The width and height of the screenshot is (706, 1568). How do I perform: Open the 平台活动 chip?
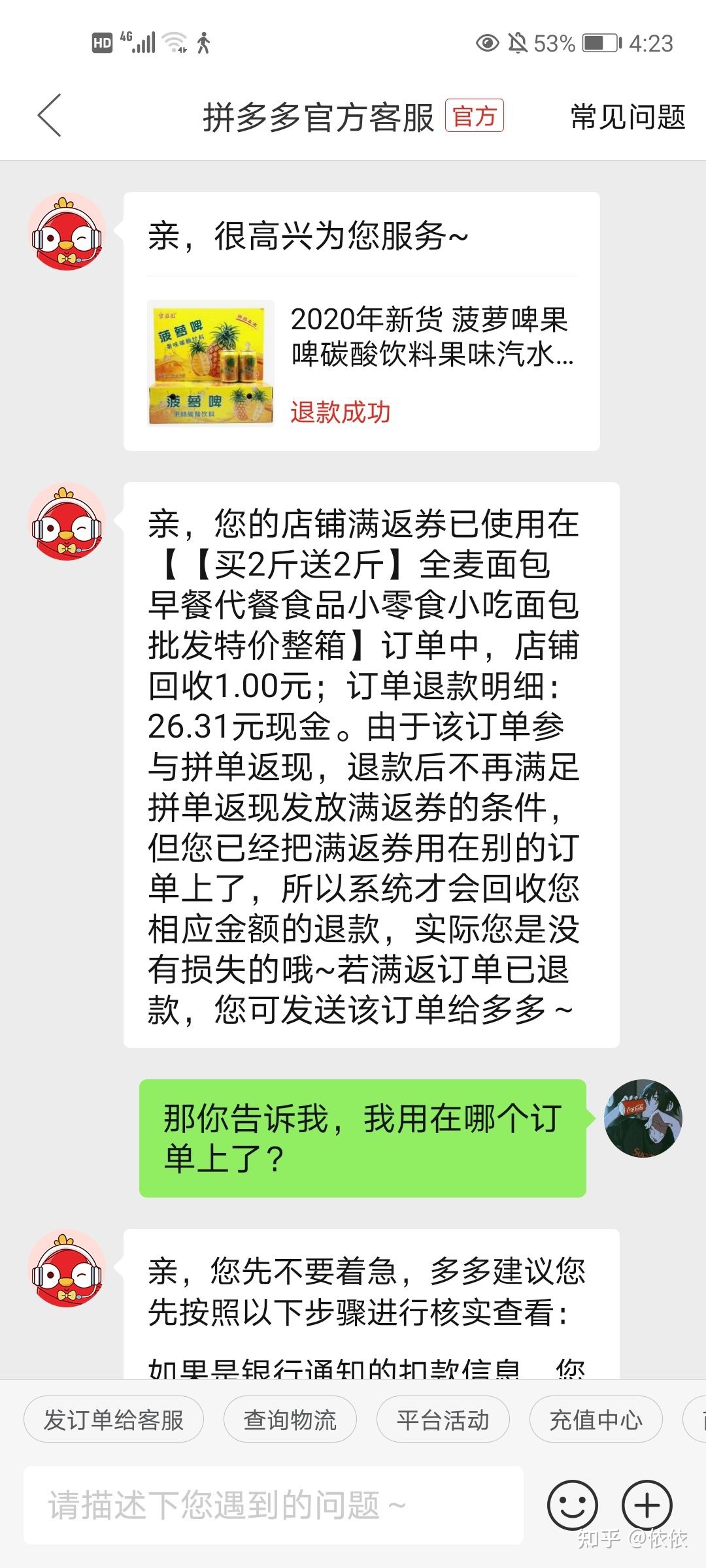[x=443, y=1419]
